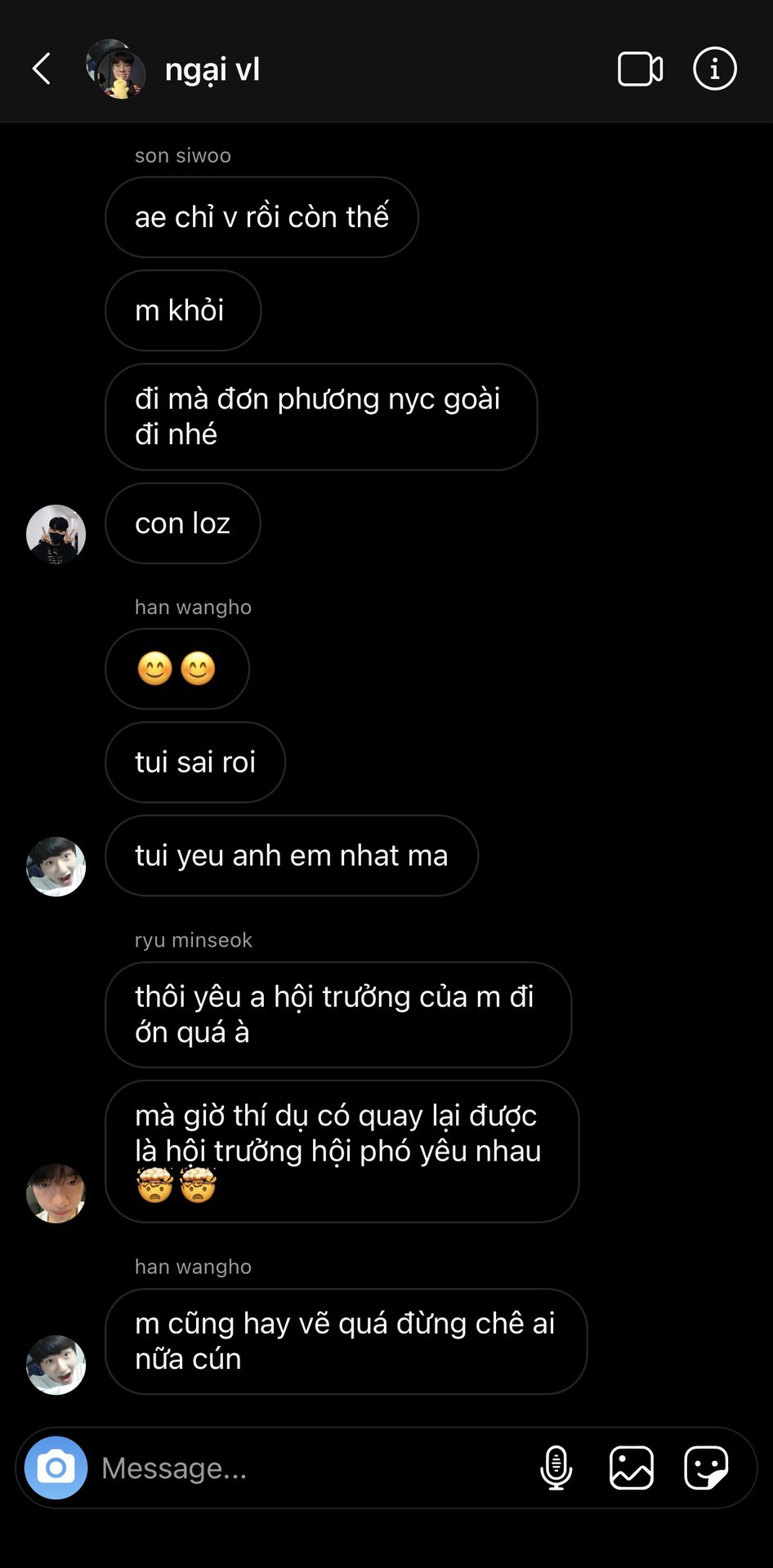Tap han wangho's avatar beside the last message
The width and height of the screenshot is (773, 1568).
[x=56, y=1365]
